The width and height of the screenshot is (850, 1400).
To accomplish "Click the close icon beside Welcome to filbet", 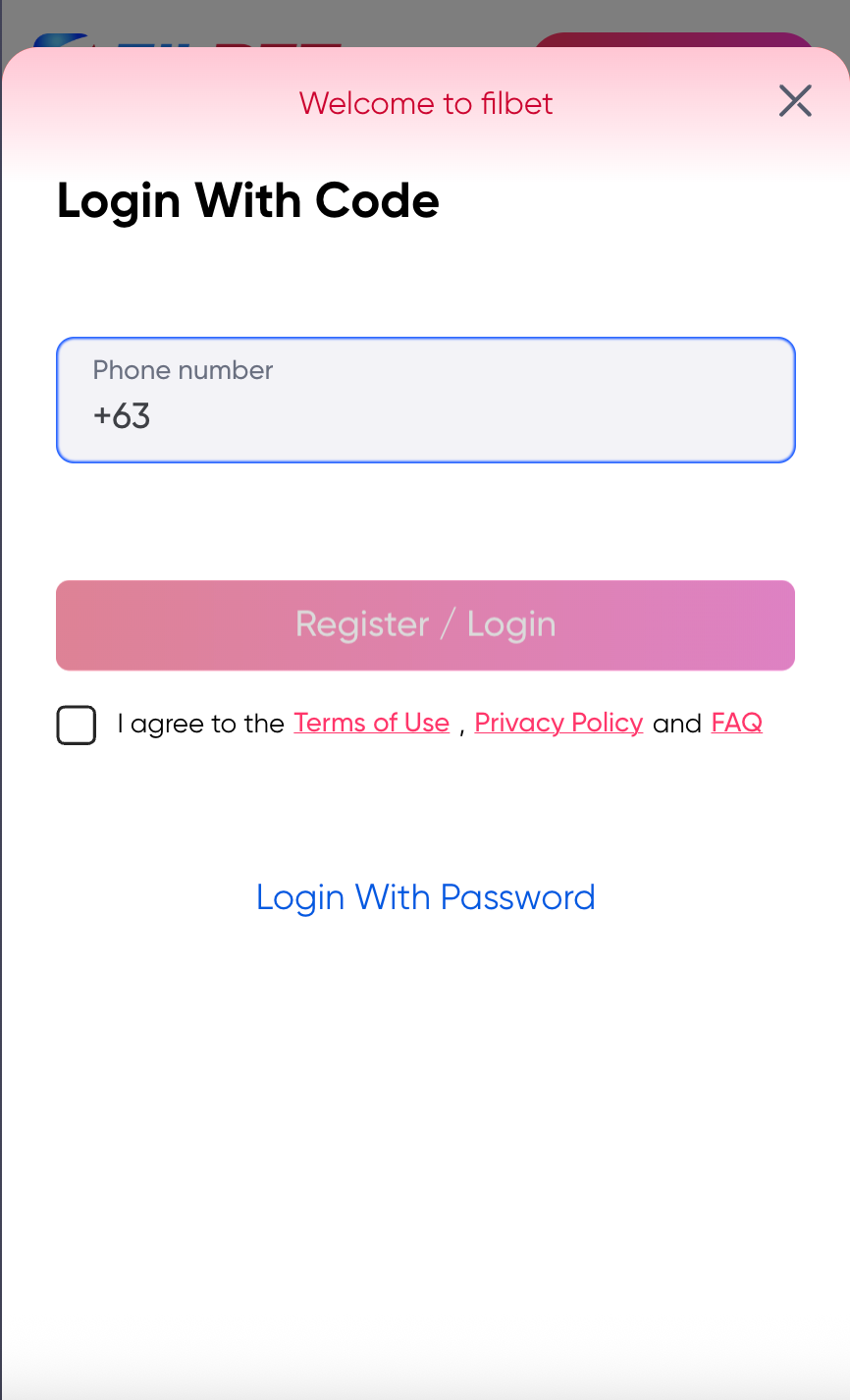I will [x=795, y=101].
